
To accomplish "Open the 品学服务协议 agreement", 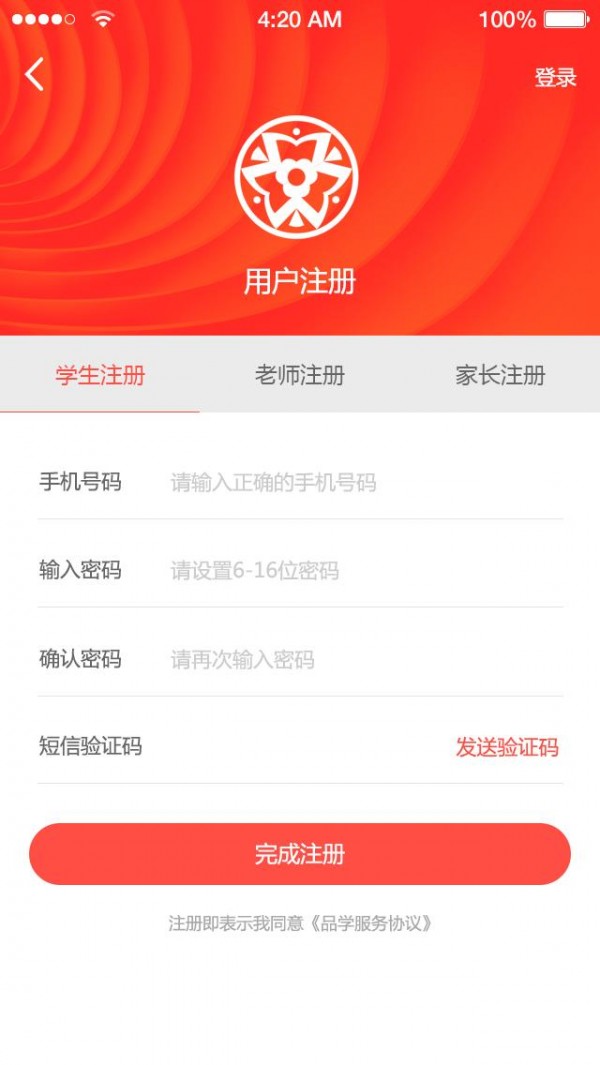I will coord(370,923).
